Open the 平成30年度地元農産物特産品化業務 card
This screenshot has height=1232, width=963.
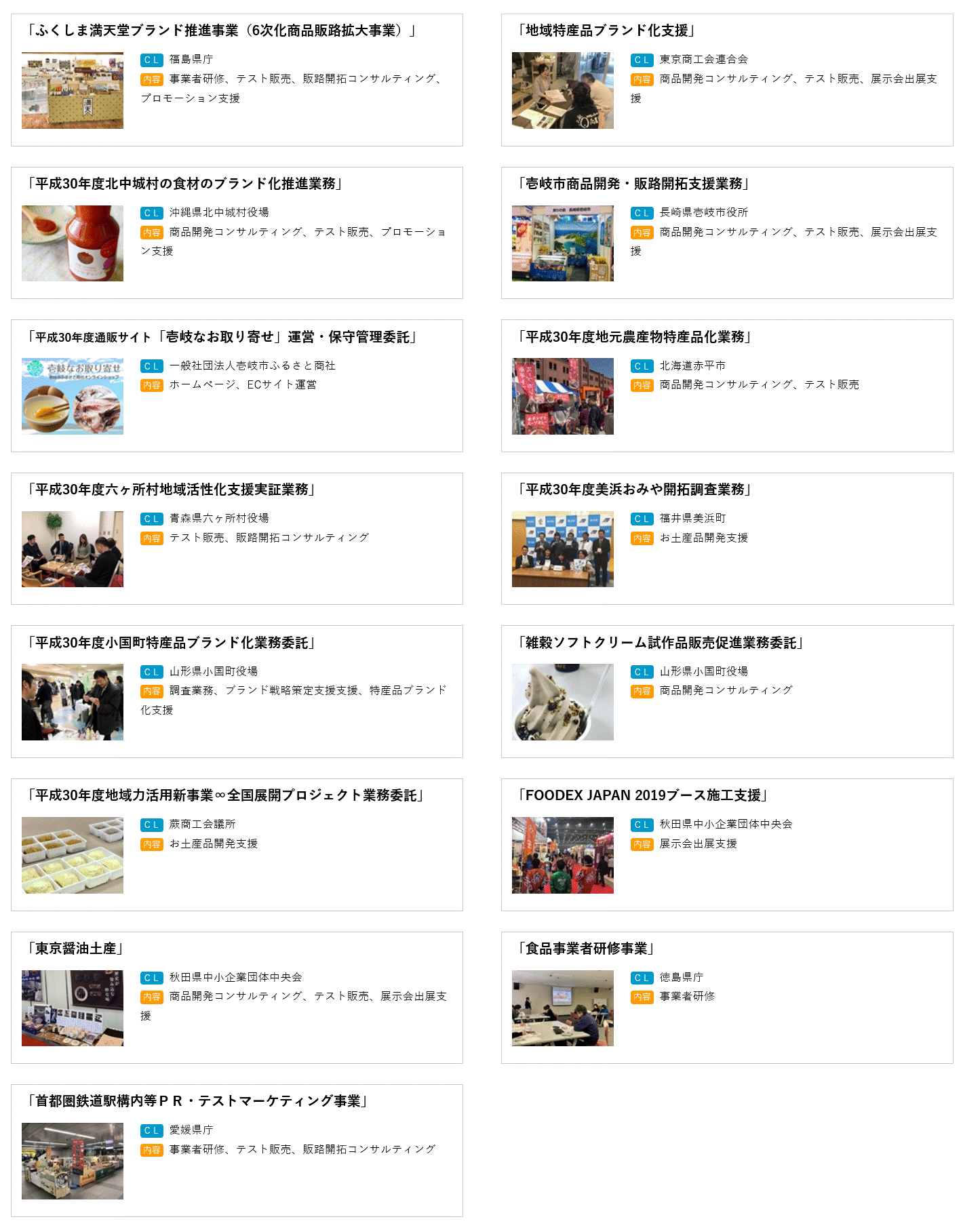coord(727,386)
